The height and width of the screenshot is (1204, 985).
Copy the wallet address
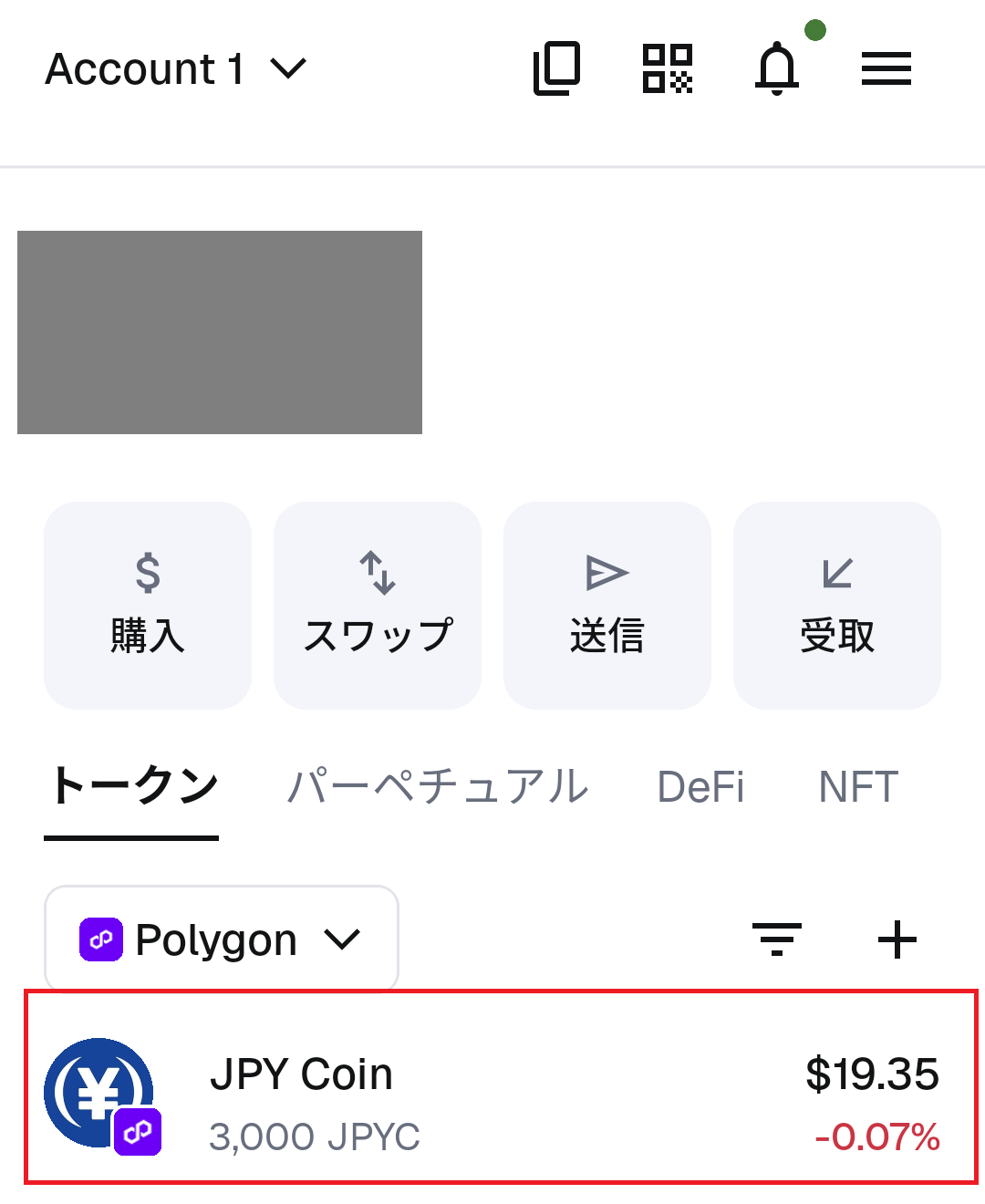[556, 68]
